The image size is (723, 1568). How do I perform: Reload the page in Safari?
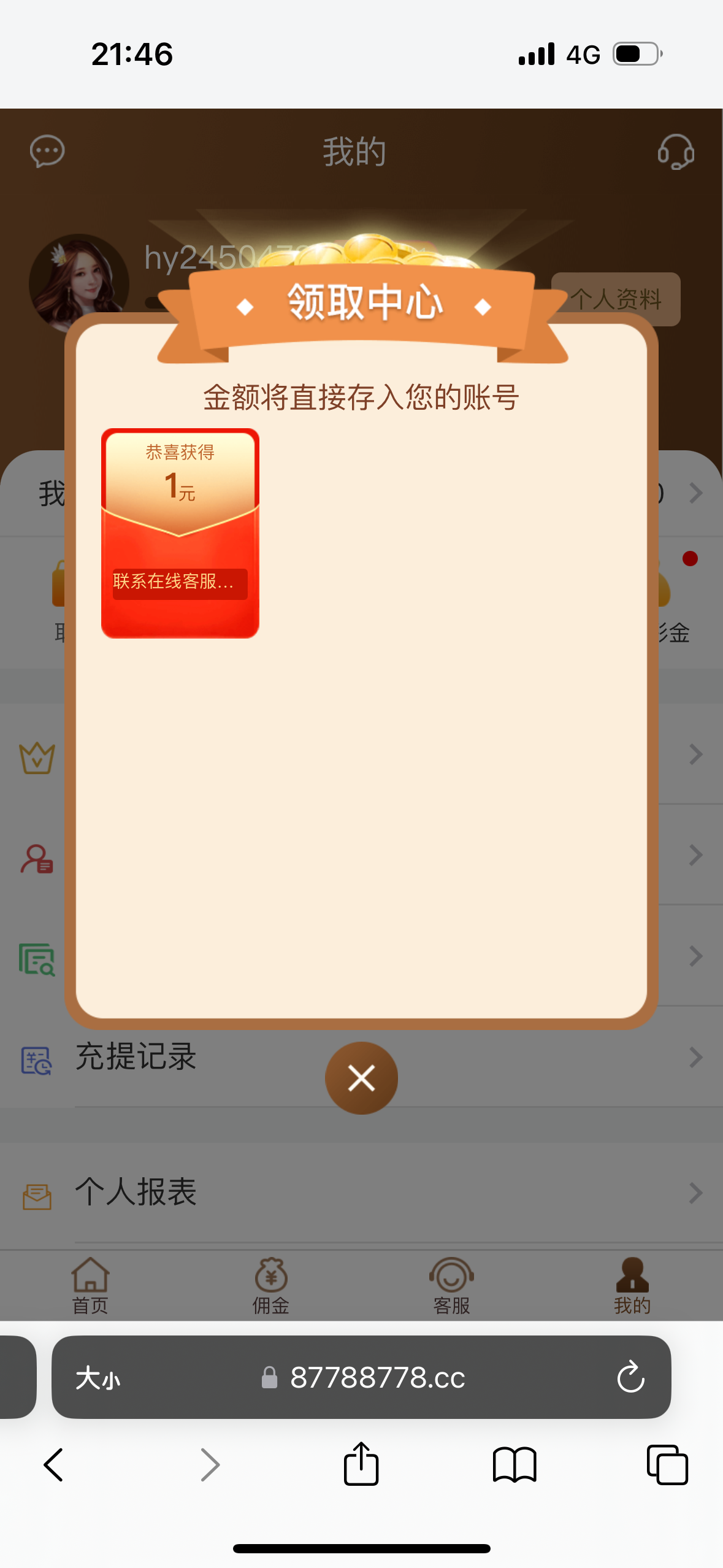[630, 1377]
